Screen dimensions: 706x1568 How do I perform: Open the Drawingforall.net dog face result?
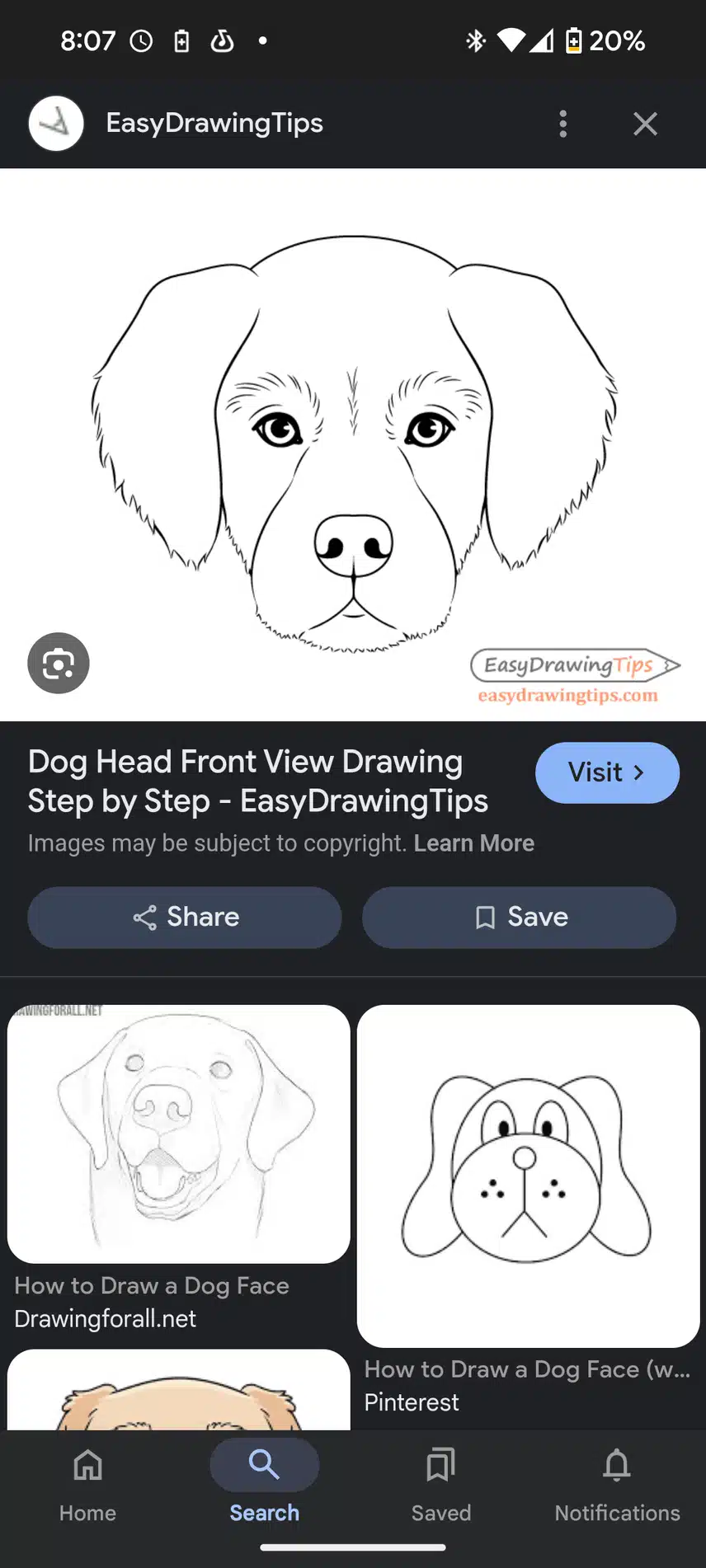point(178,1134)
